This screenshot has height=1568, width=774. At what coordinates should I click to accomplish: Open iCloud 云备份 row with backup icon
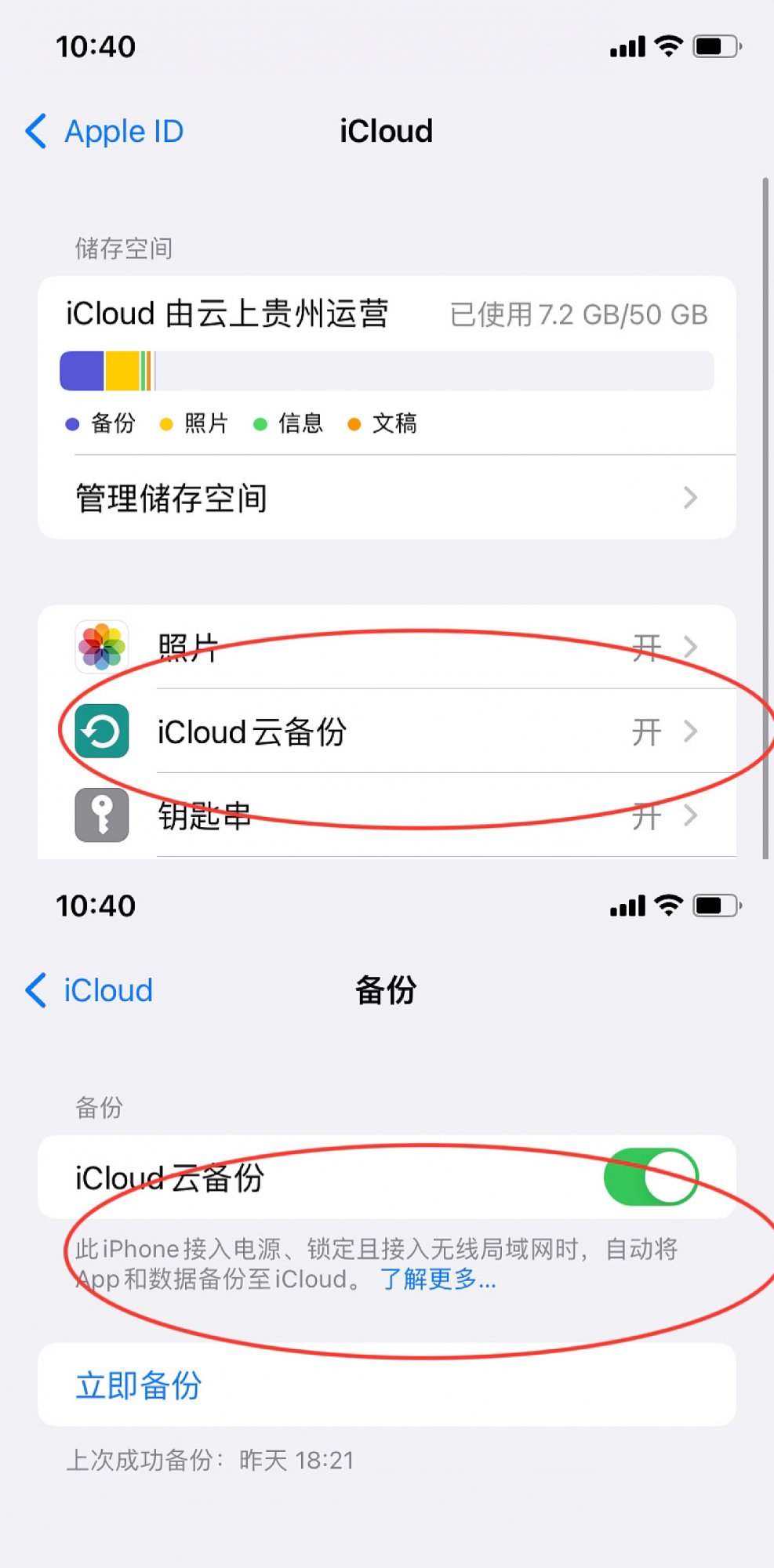[387, 731]
